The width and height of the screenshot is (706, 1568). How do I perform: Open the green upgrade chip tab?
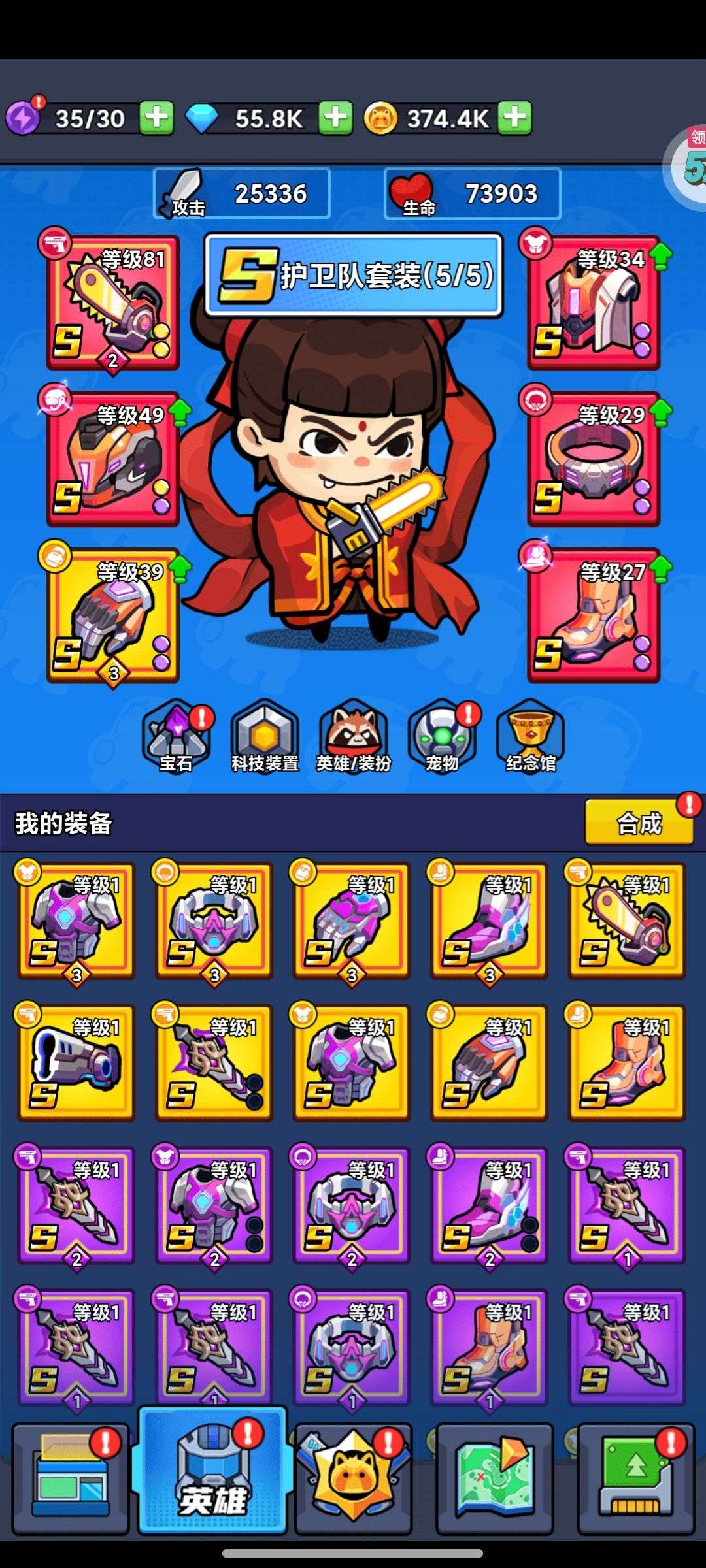(x=636, y=1478)
